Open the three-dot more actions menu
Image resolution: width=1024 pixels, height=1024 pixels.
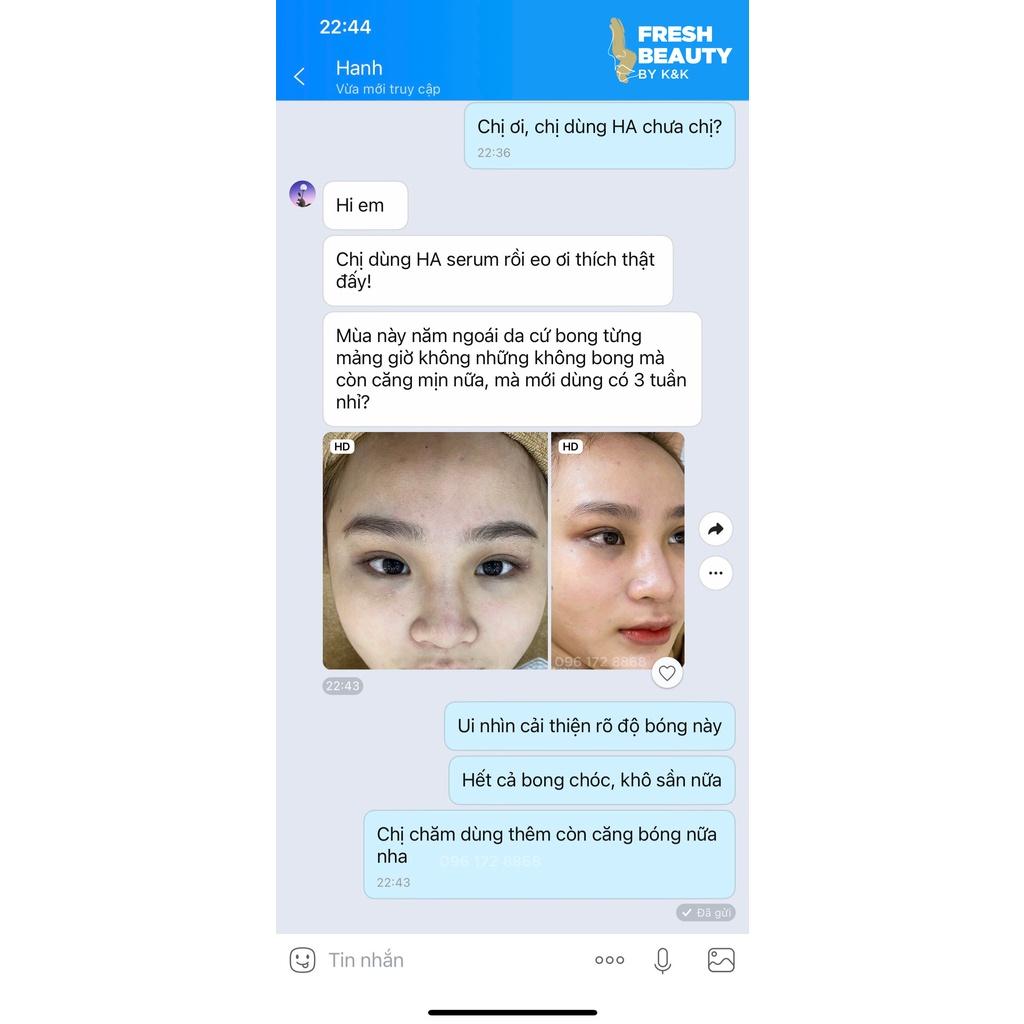pyautogui.click(x=609, y=960)
